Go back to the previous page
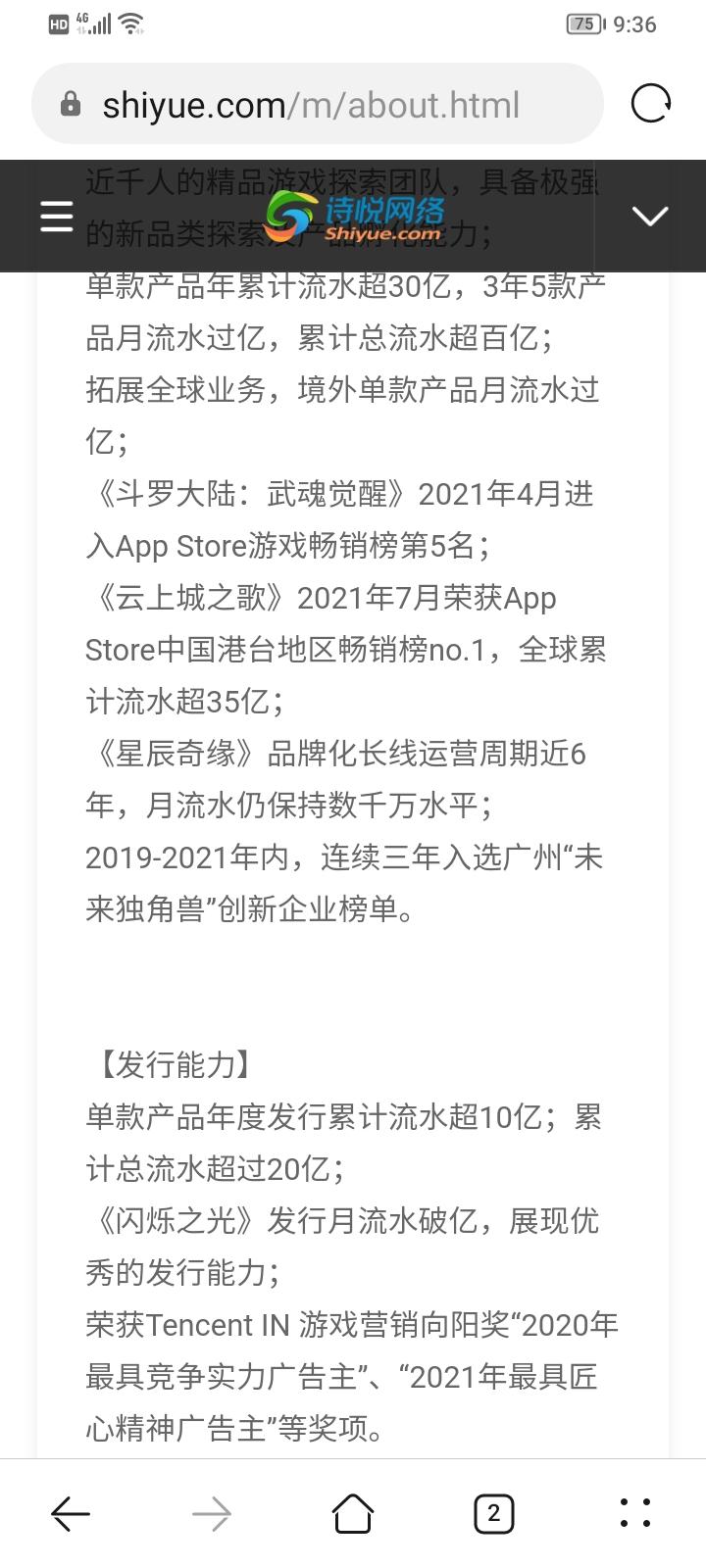Screen dimensions: 706x1568 (71, 1512)
